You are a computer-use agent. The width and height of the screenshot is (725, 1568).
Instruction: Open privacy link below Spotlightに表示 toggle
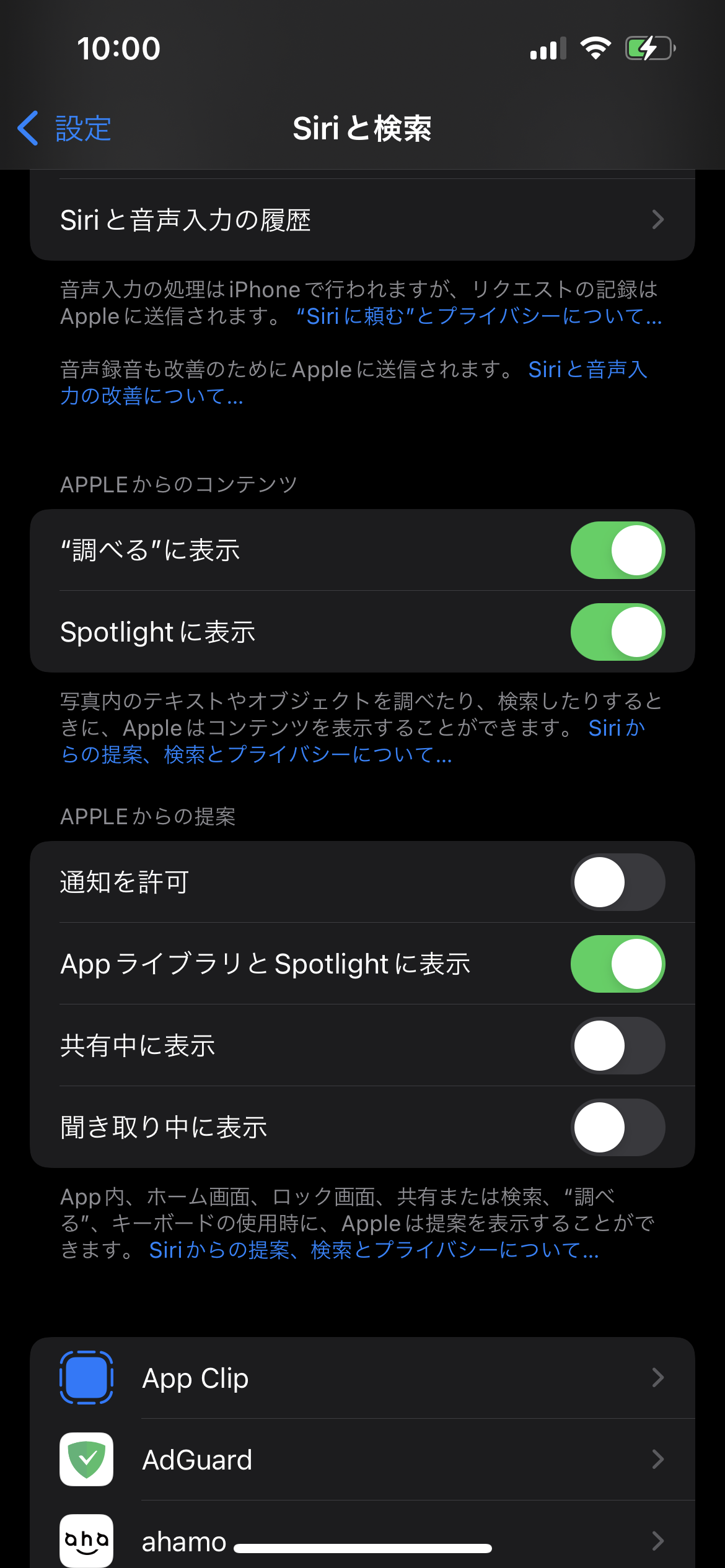click(x=257, y=755)
